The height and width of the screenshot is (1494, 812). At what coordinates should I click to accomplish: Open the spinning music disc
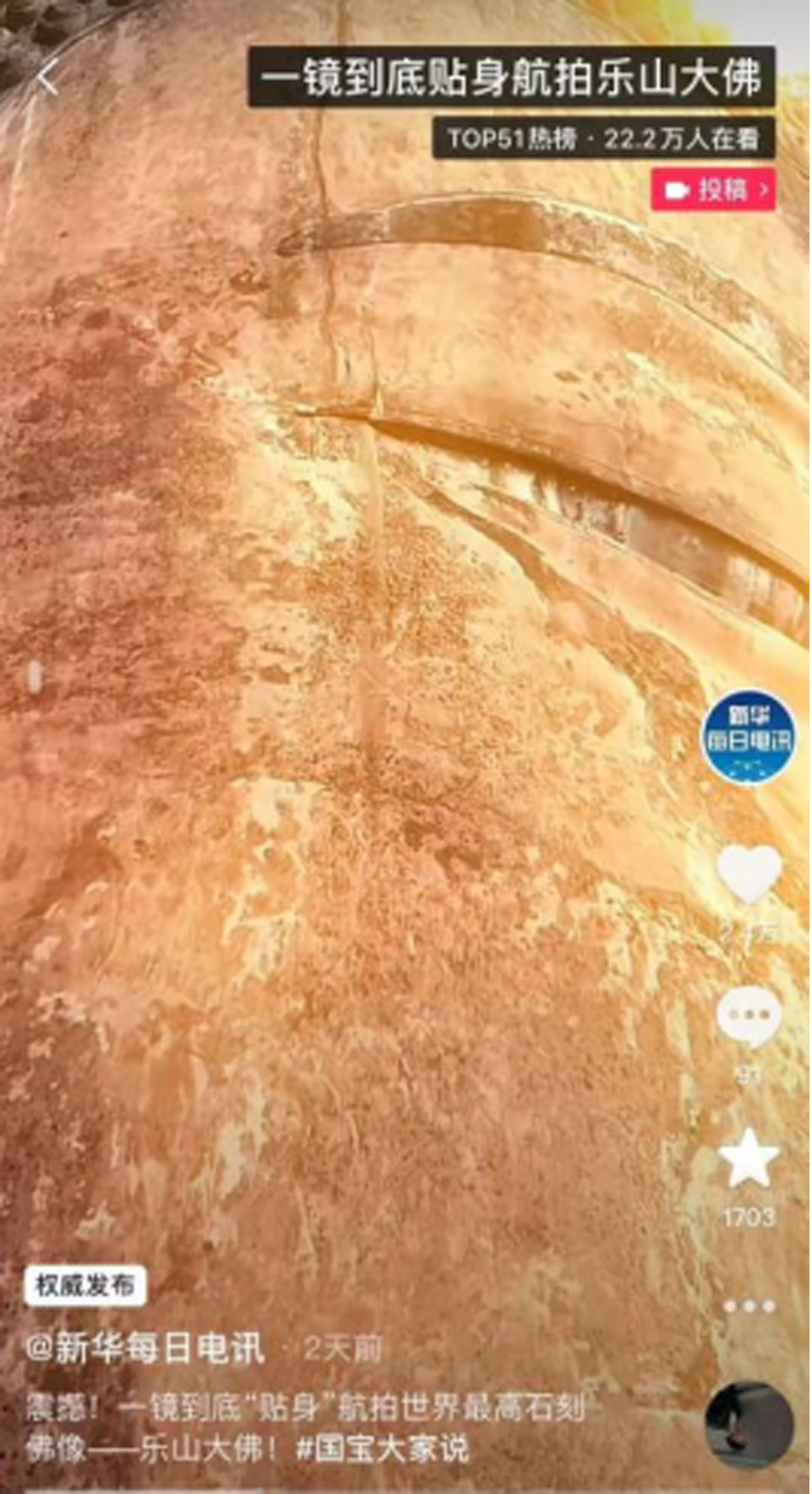pyautogui.click(x=749, y=1426)
